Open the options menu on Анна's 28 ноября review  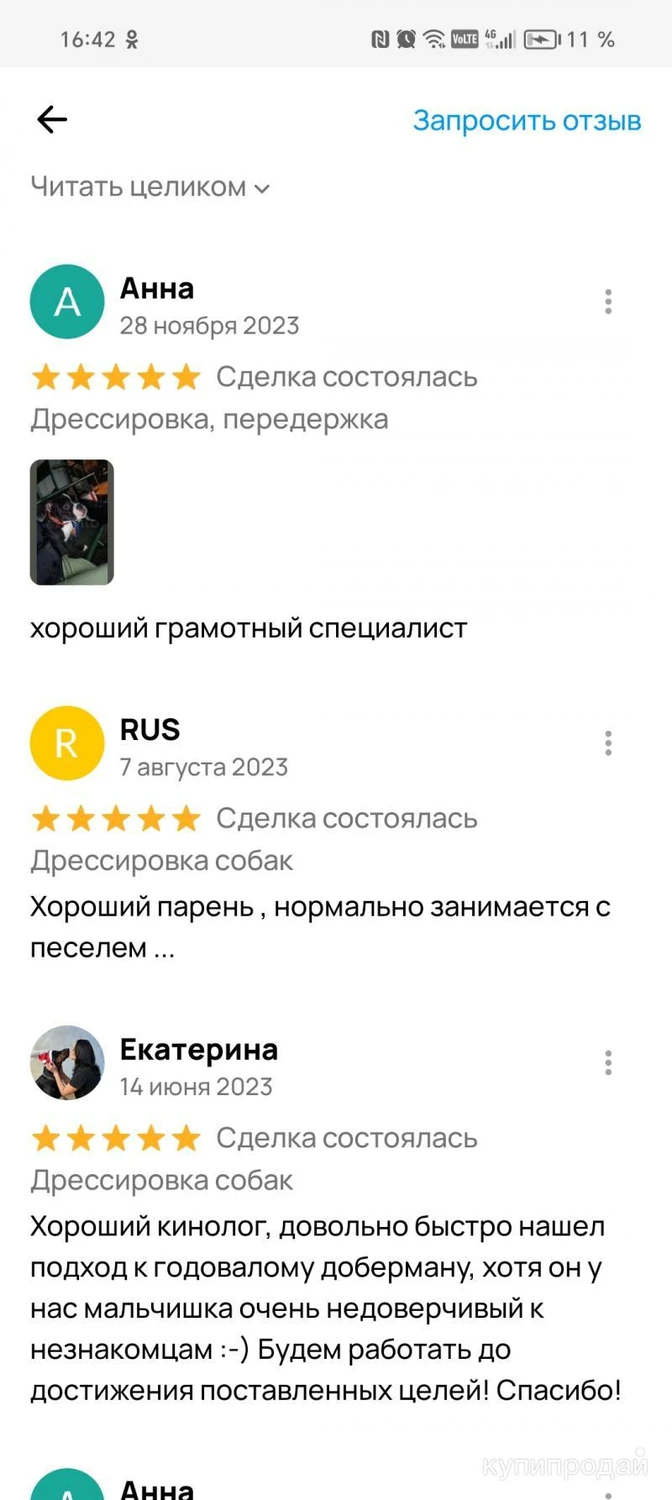coord(608,302)
